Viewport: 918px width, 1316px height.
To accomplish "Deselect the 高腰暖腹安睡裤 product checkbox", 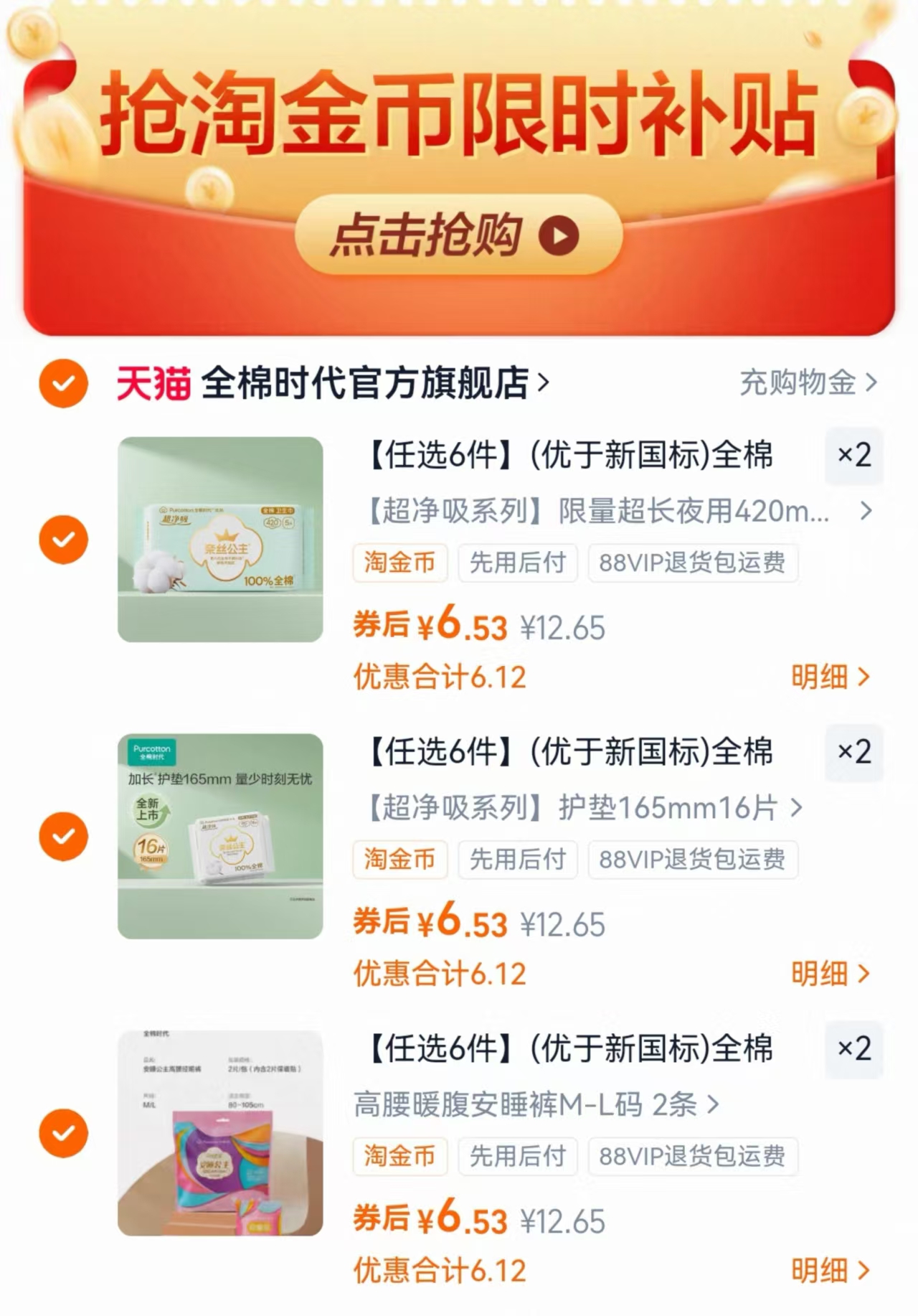I will click(x=63, y=1134).
